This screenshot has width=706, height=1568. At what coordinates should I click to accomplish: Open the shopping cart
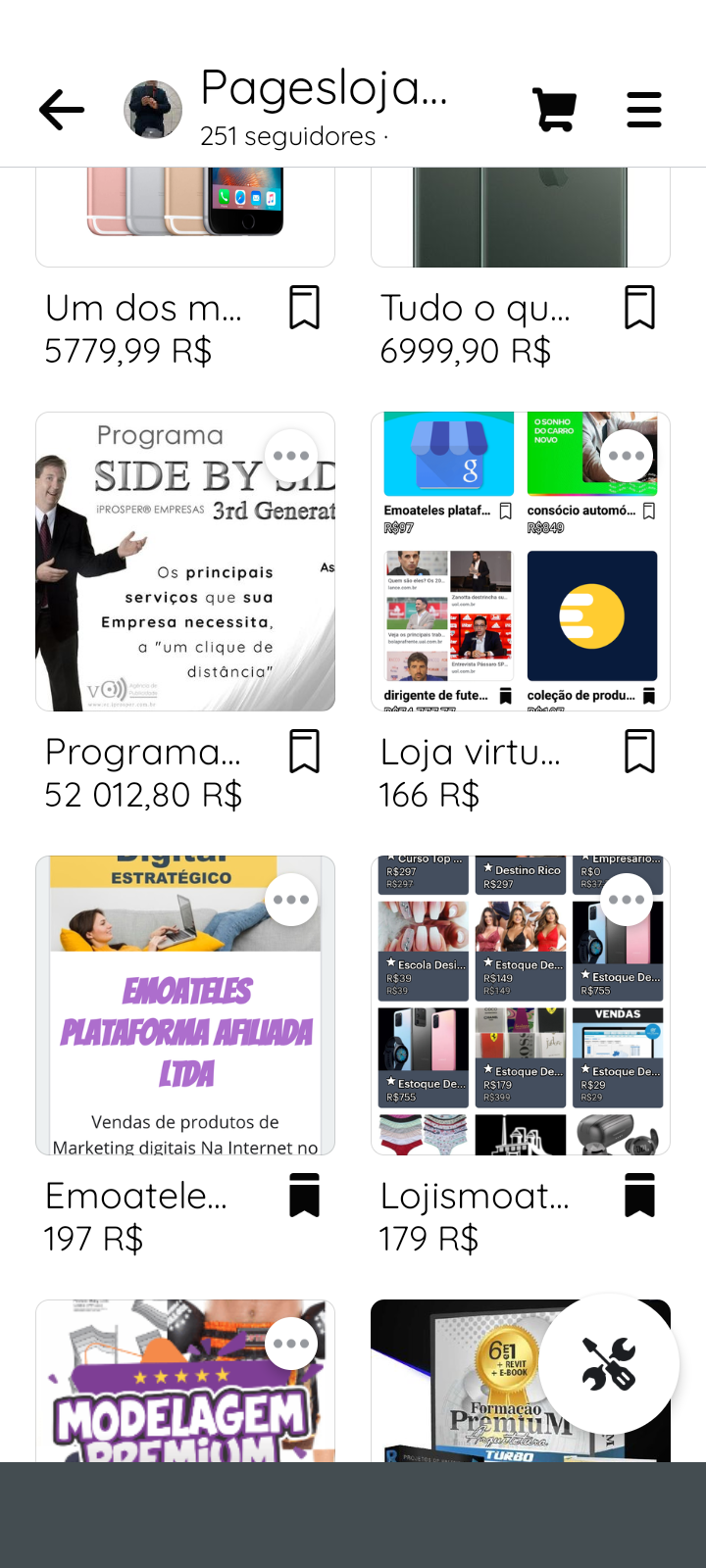(554, 110)
